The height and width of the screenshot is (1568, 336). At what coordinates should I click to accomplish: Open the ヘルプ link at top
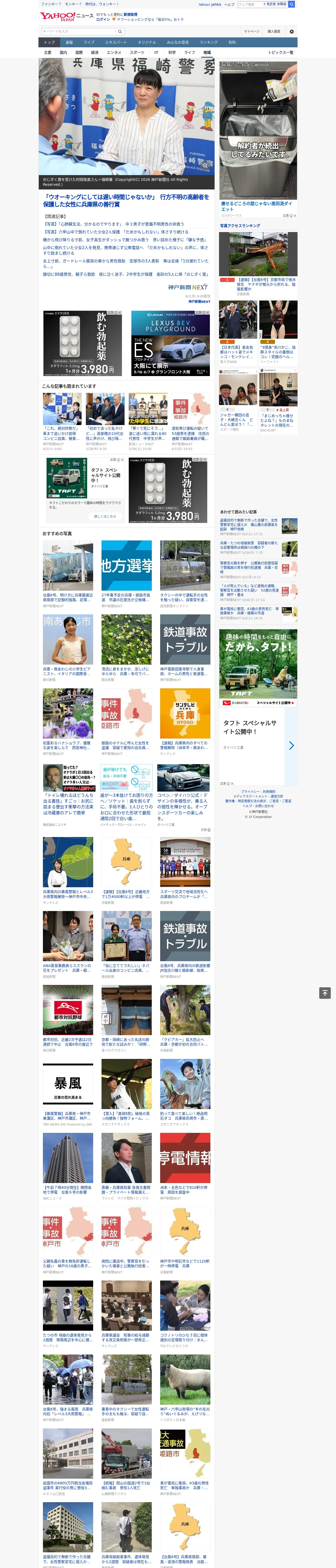point(229,4)
